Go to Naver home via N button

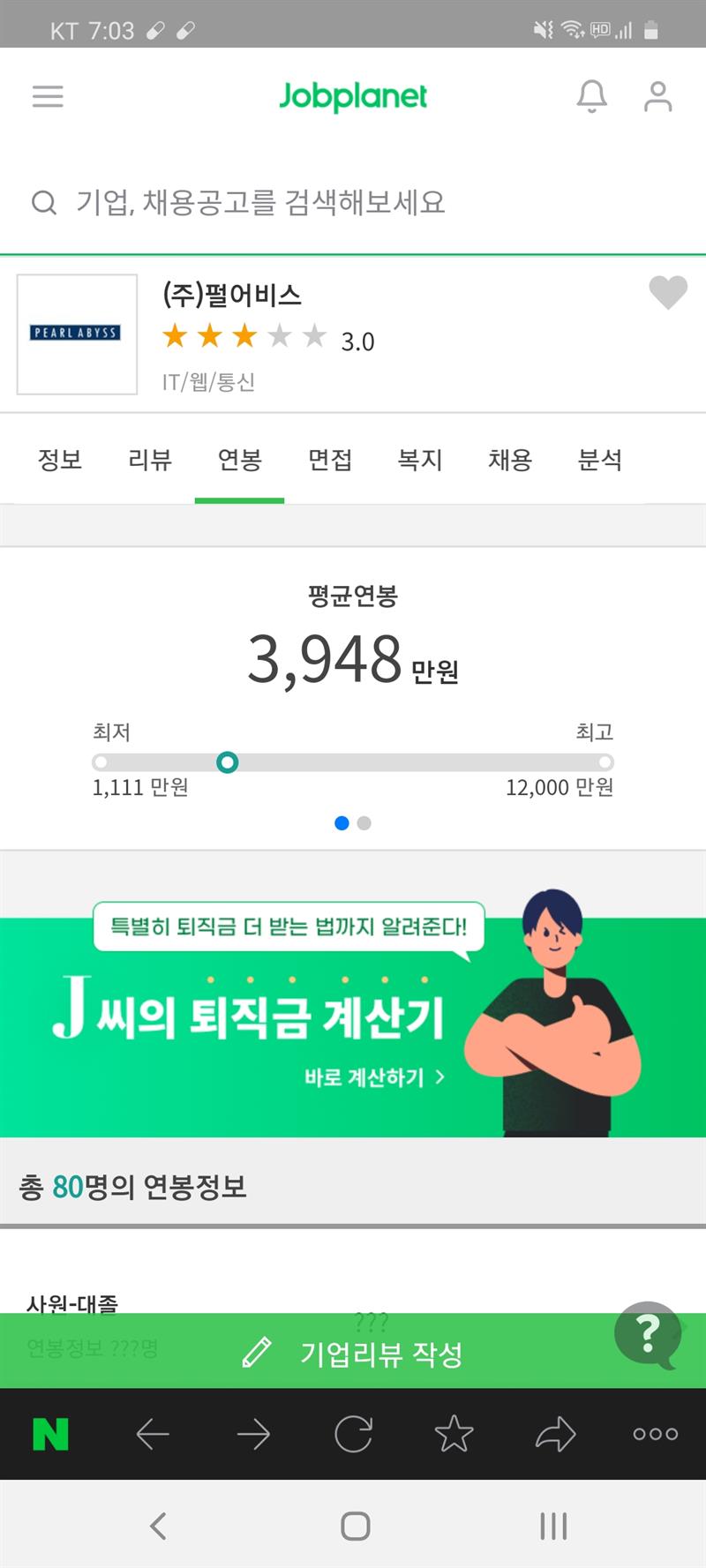pyautogui.click(x=50, y=1434)
